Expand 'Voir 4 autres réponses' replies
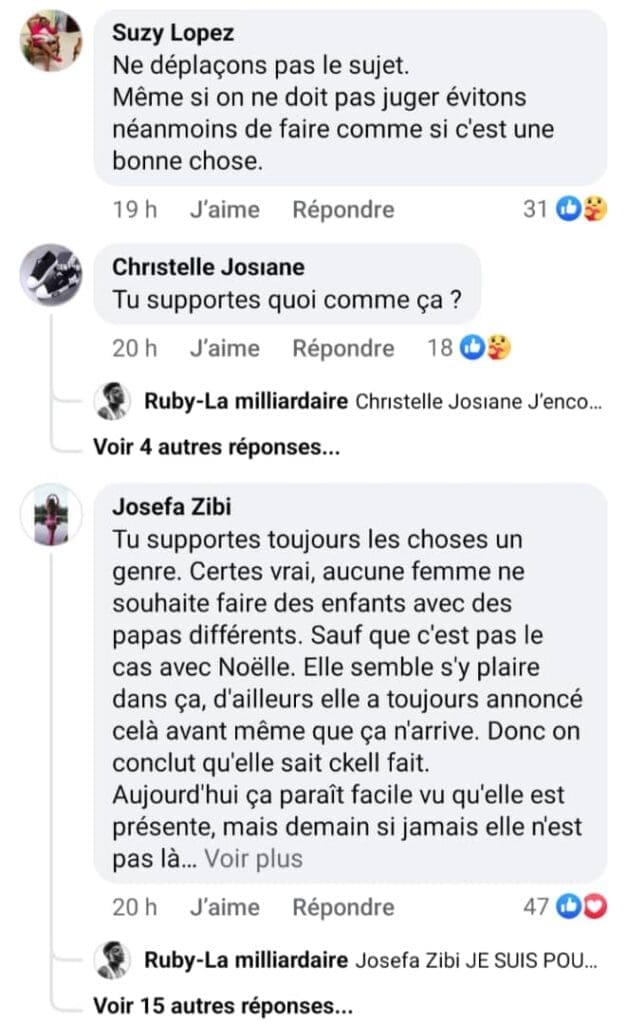 [x=216, y=448]
